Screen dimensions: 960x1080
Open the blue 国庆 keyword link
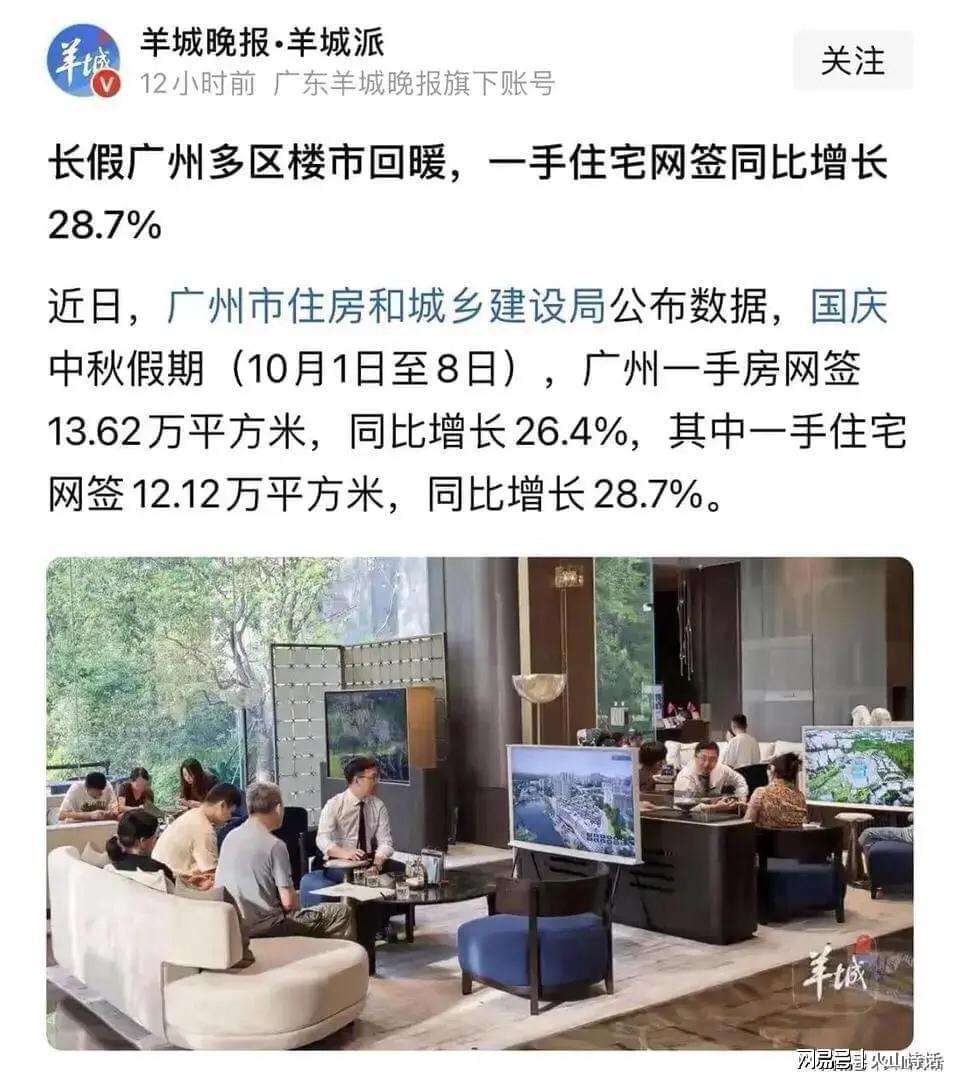pos(848,307)
